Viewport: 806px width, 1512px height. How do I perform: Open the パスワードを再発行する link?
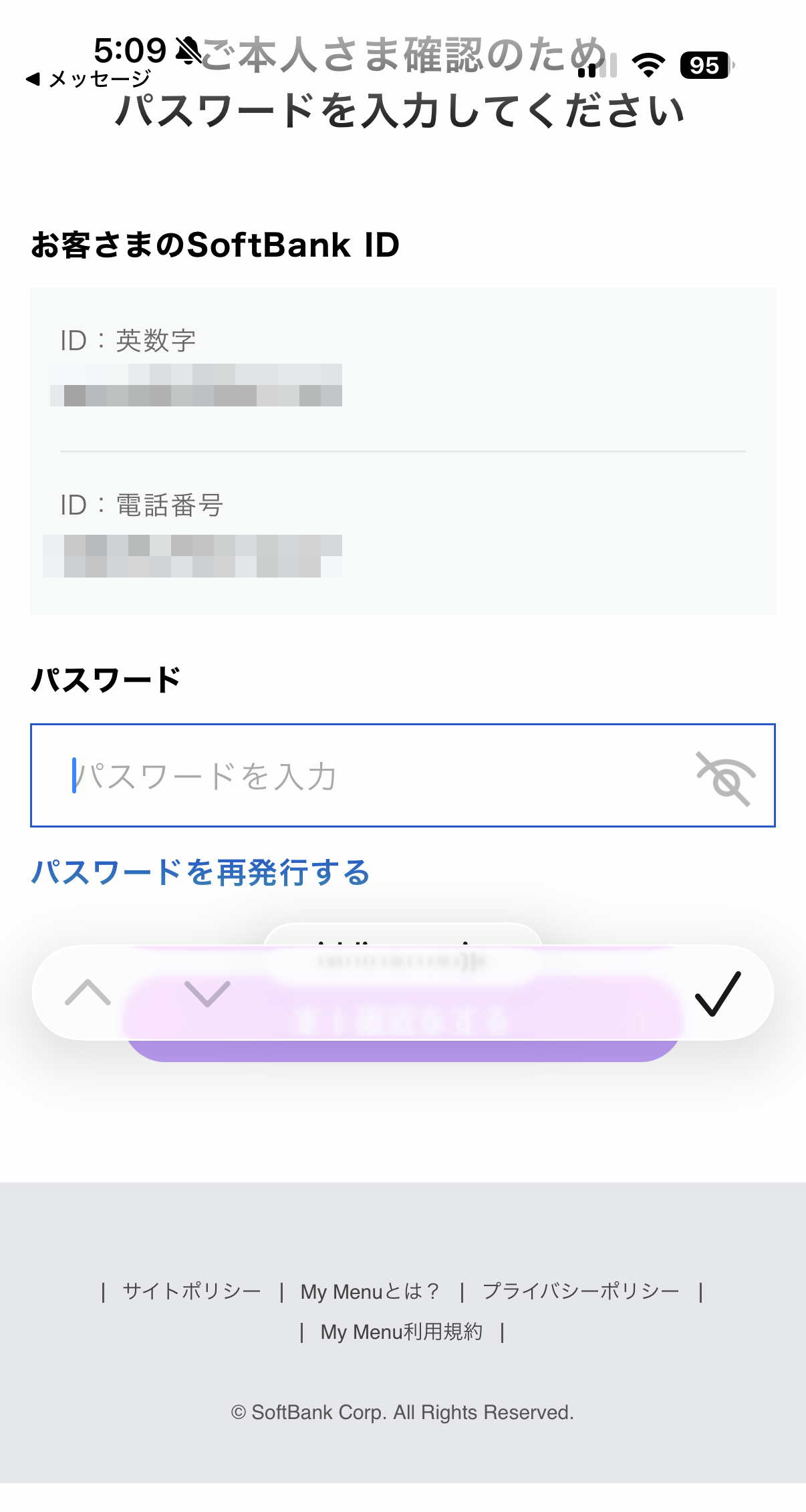coord(200,872)
